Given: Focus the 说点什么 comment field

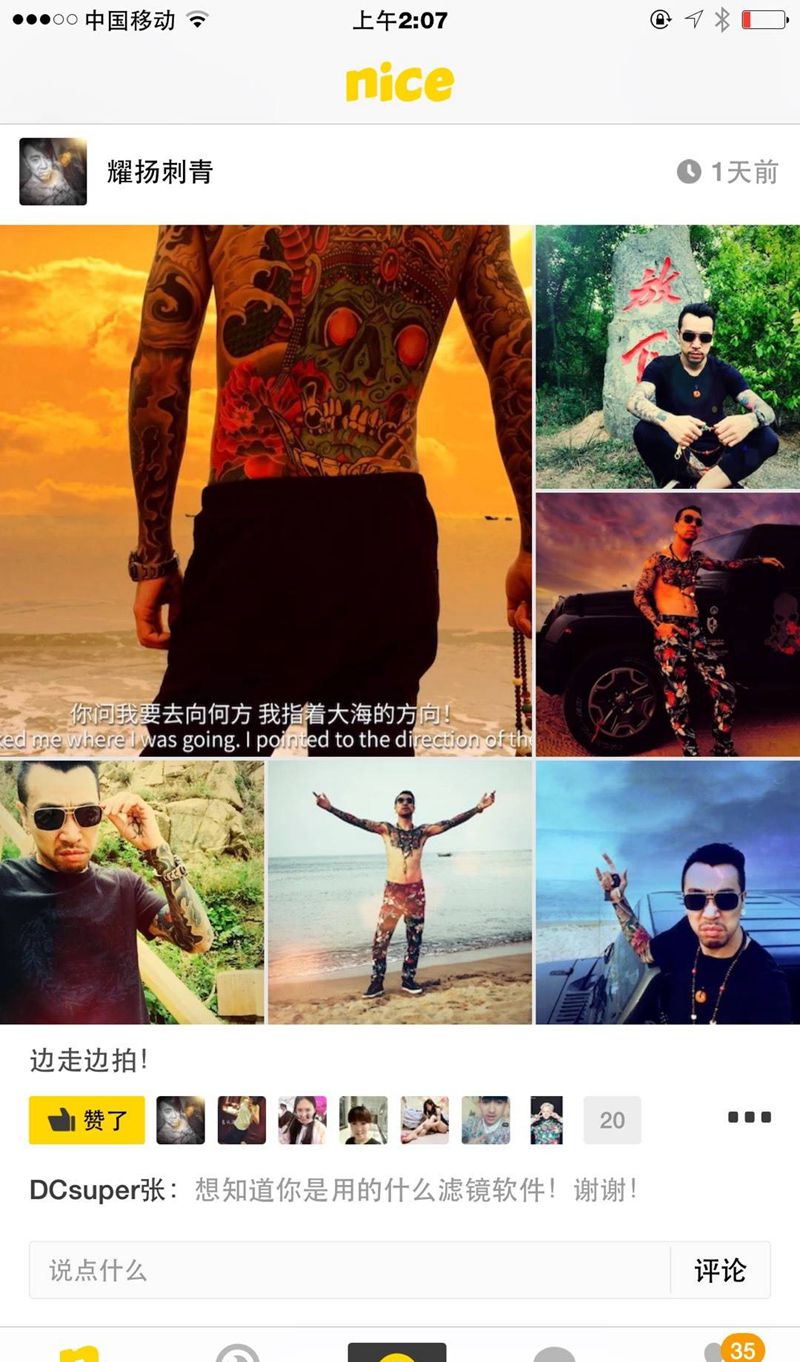Looking at the screenshot, I should point(350,1270).
